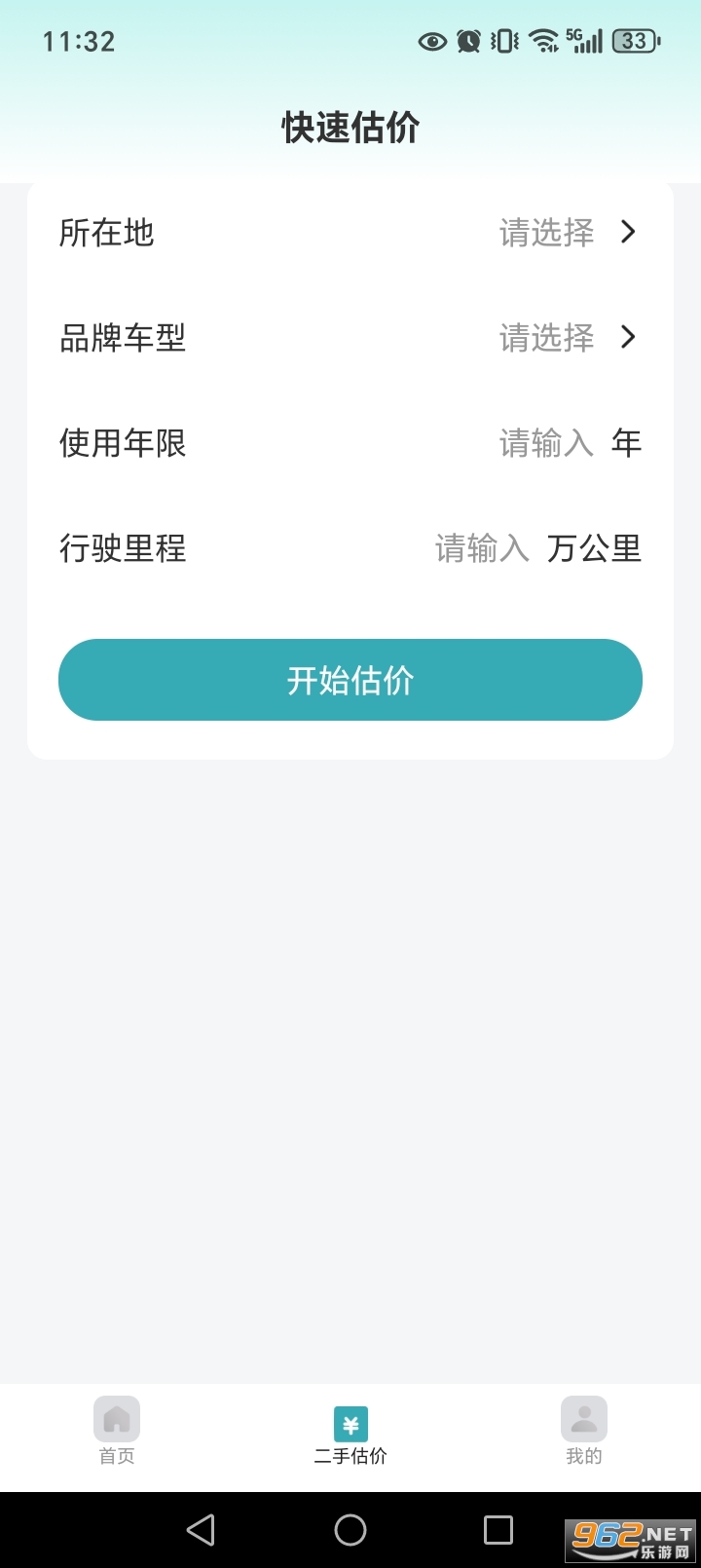
Task: Tap the Android back triangle button
Action: [202, 1529]
